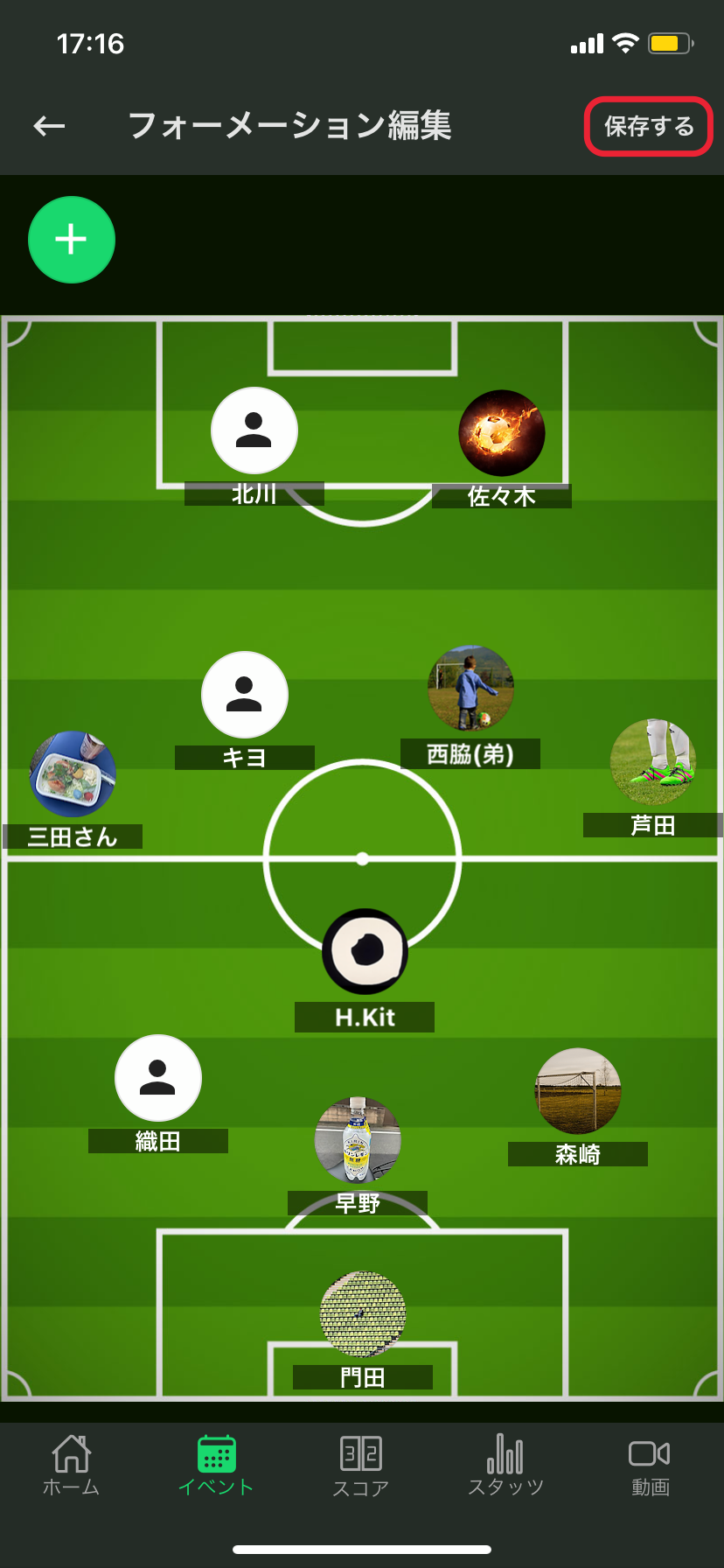The image size is (724, 1568).
Task: Select player 西脇(弟)
Action: point(470,689)
